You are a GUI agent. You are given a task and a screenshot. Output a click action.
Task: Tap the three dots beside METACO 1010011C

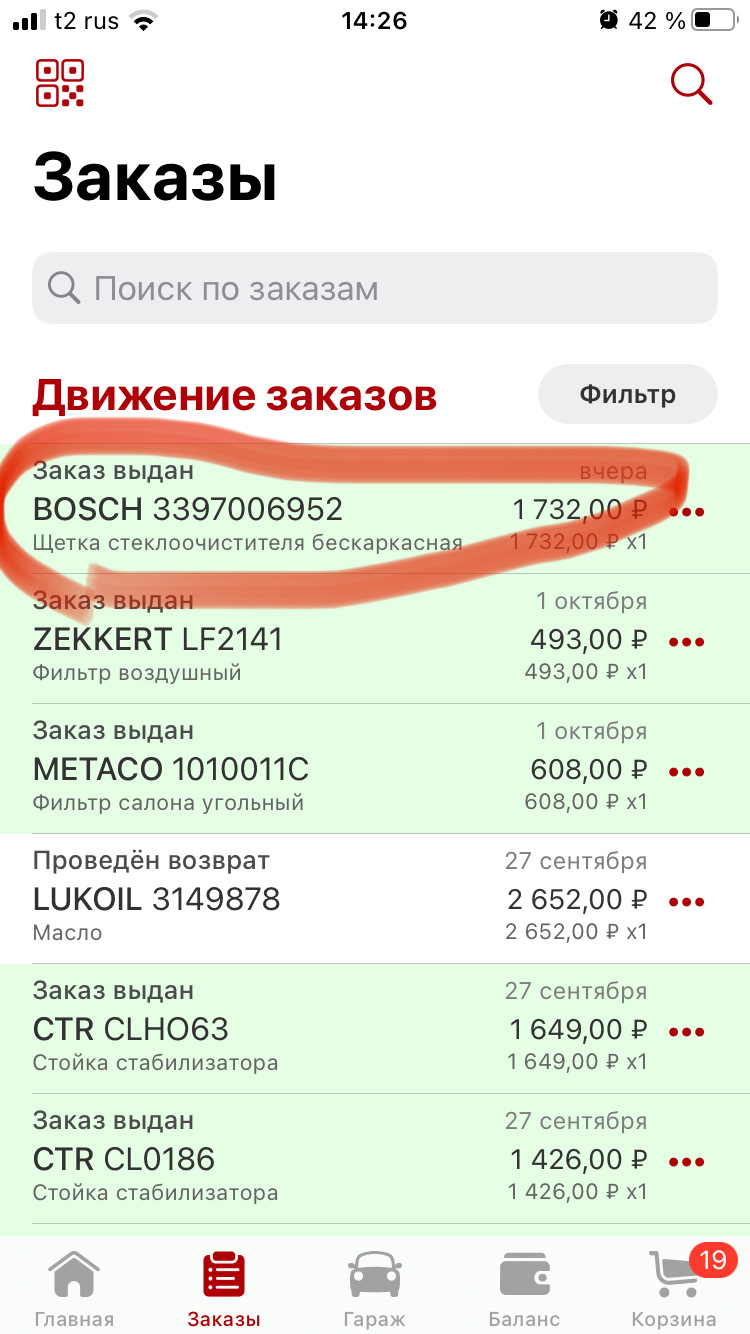(x=687, y=772)
